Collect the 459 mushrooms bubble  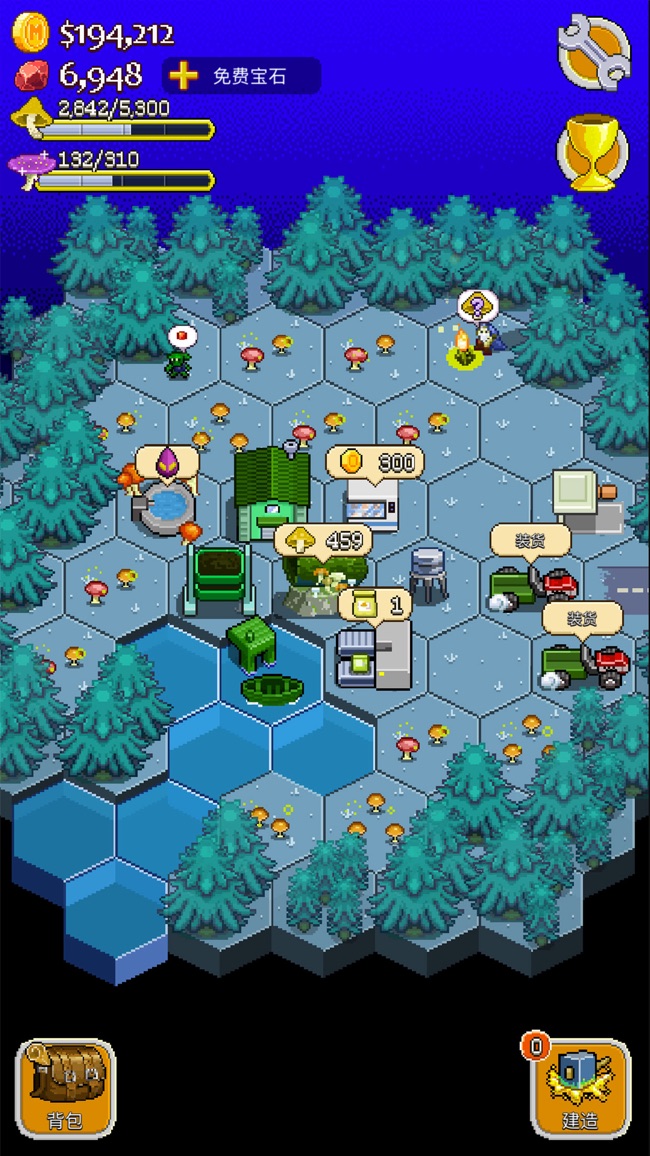(x=322, y=541)
